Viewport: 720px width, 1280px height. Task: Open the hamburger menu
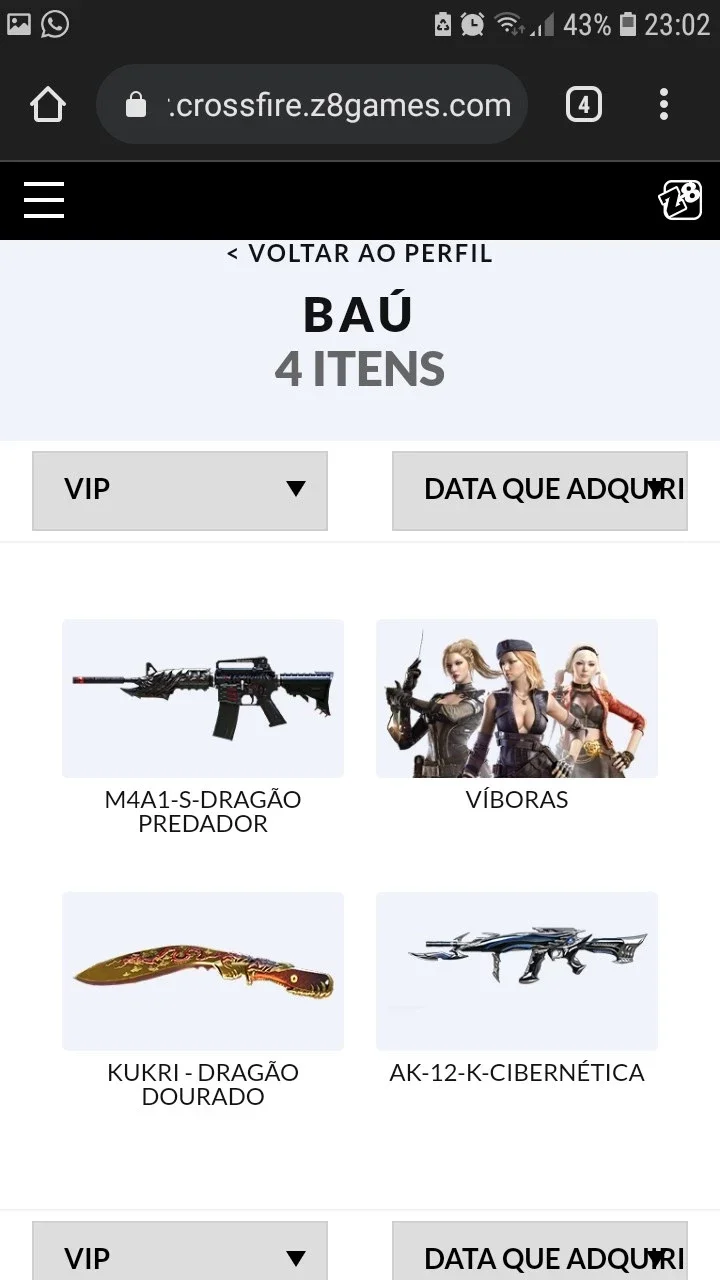[x=44, y=200]
